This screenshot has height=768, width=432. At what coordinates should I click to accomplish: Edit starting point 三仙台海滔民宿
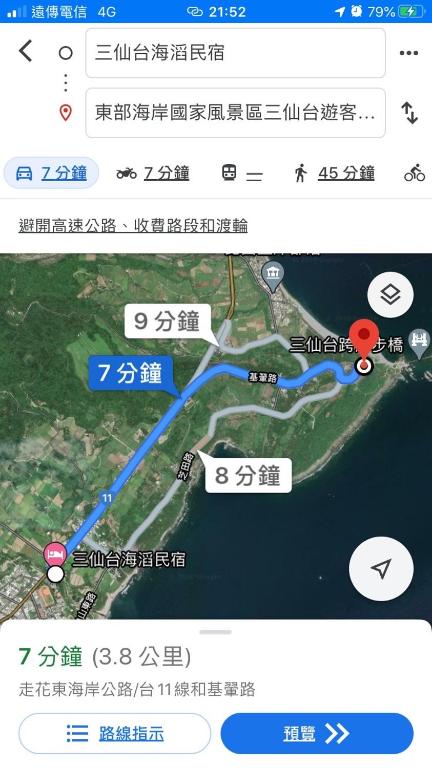coord(235,53)
